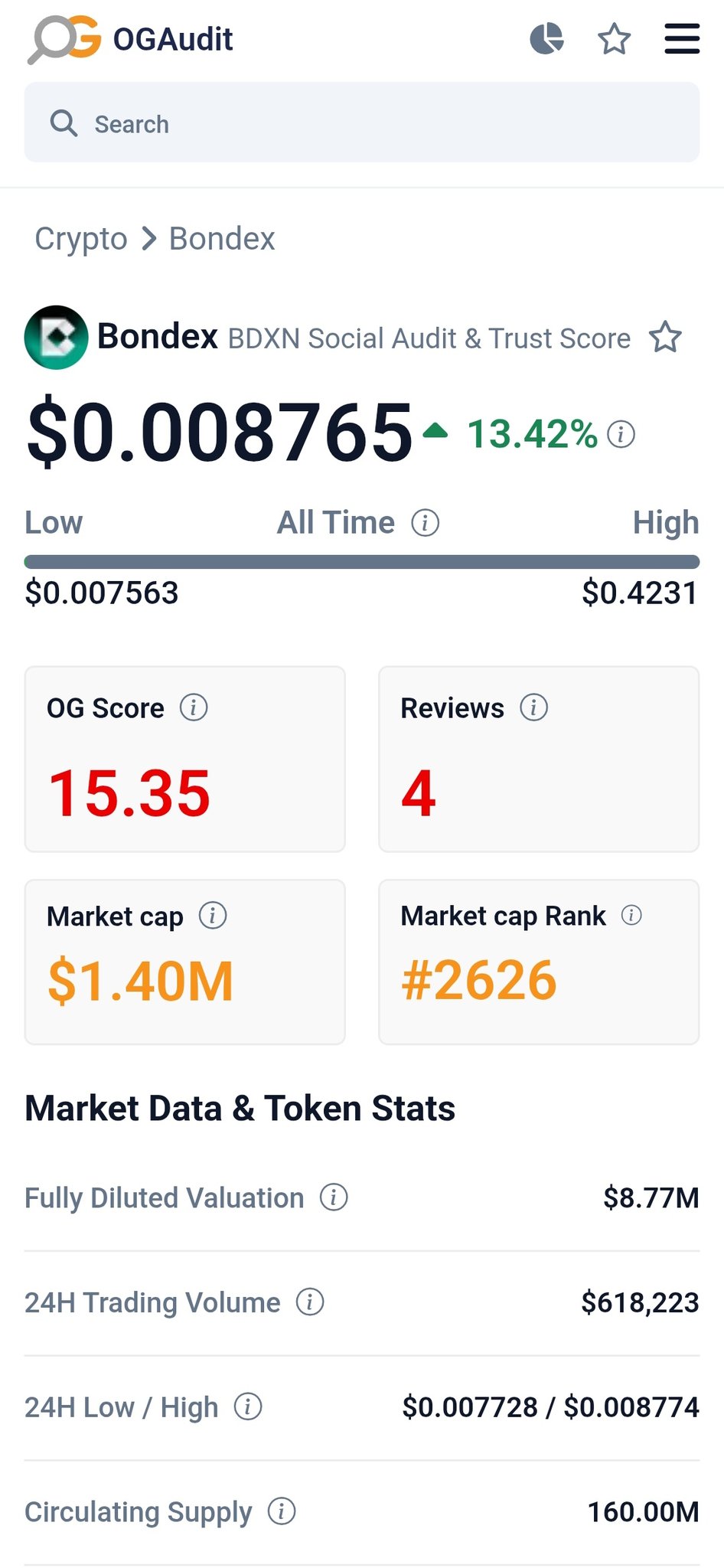The width and height of the screenshot is (724, 1568).
Task: View Market cap info tooltip
Action: click(x=213, y=916)
